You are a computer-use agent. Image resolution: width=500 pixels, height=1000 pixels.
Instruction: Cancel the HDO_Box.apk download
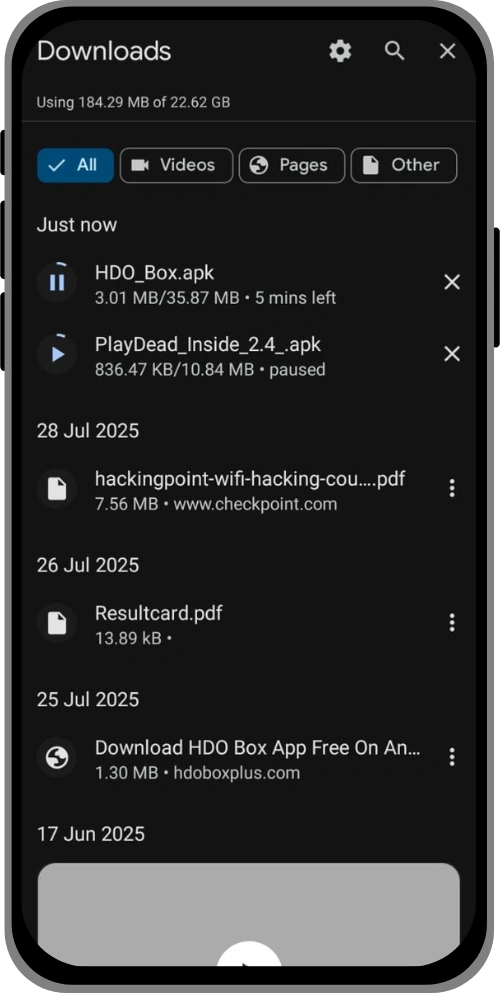452,282
